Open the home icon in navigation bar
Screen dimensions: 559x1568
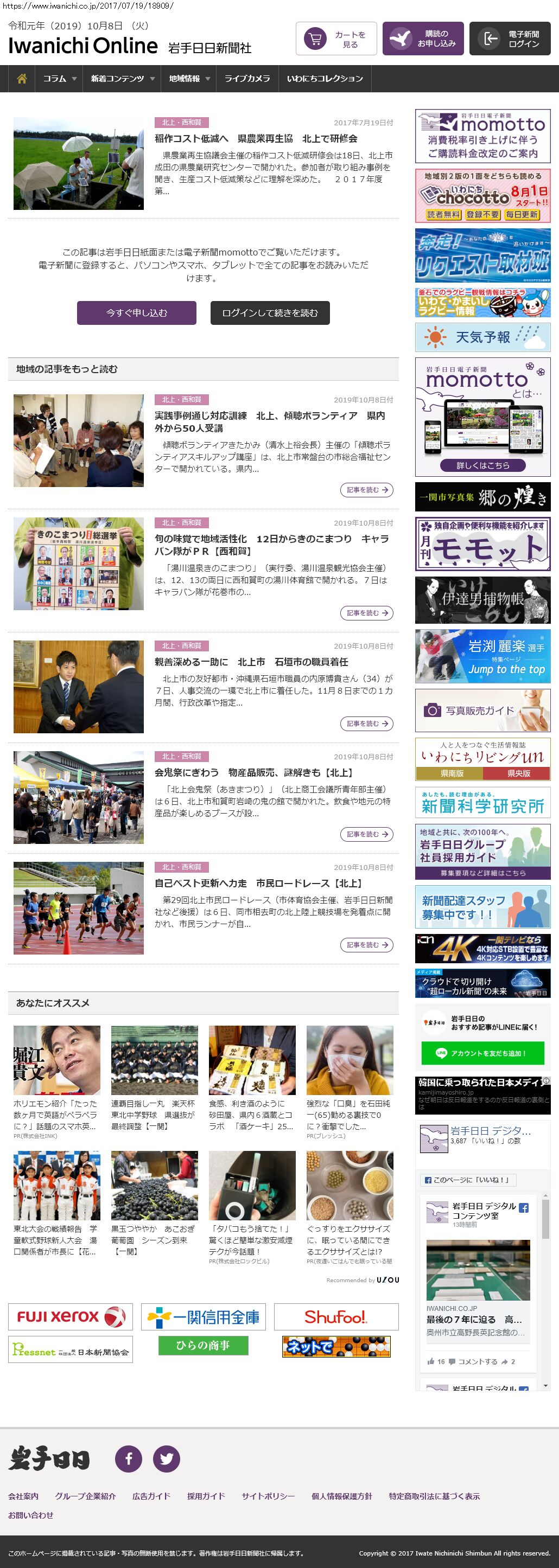point(22,79)
